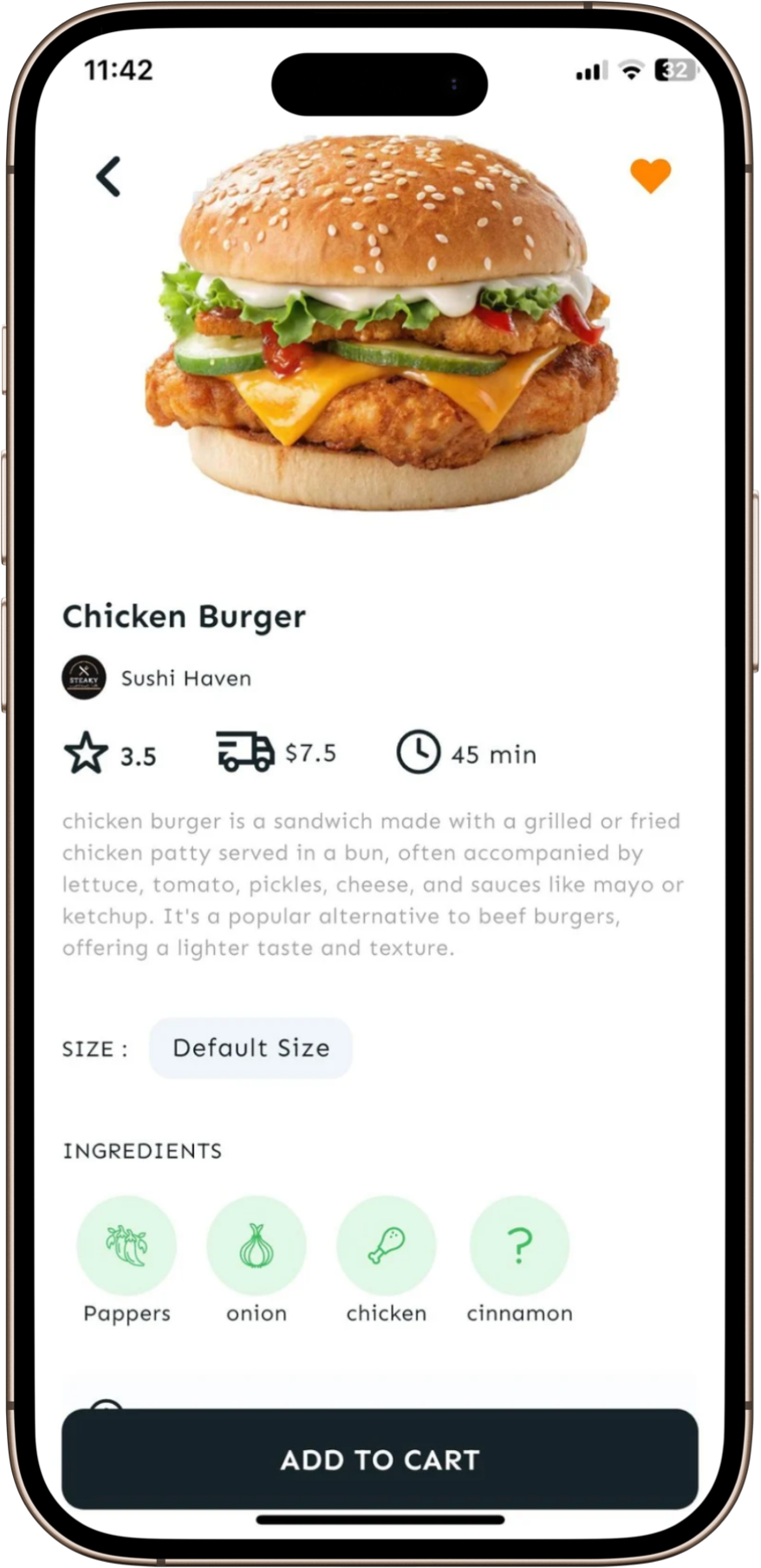Choose the Pappers ingredient
The image size is (761, 1568).
pyautogui.click(x=127, y=1246)
